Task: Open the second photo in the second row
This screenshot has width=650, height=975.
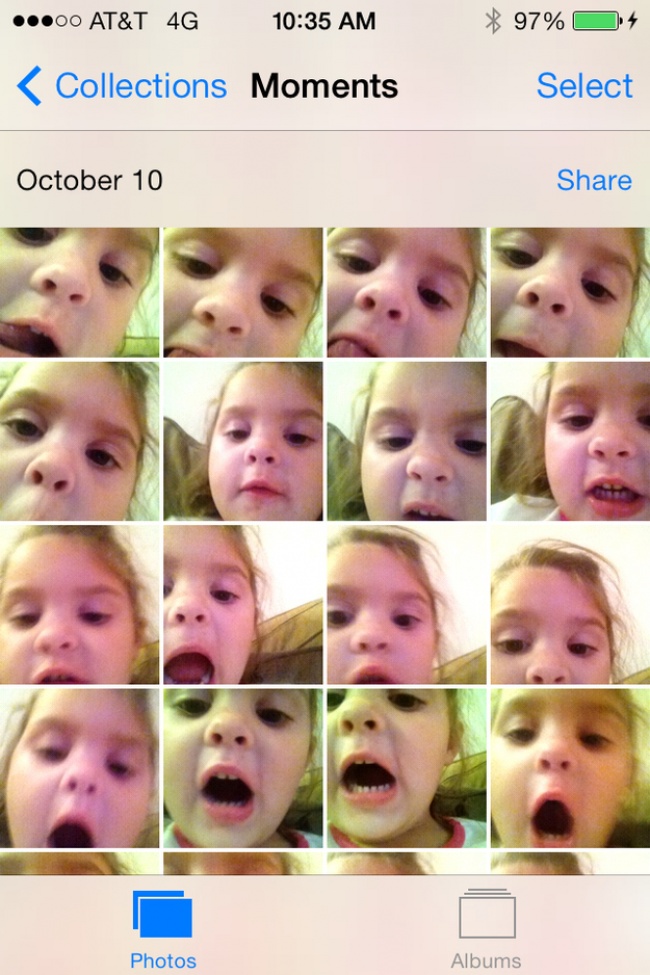Action: coord(243,441)
